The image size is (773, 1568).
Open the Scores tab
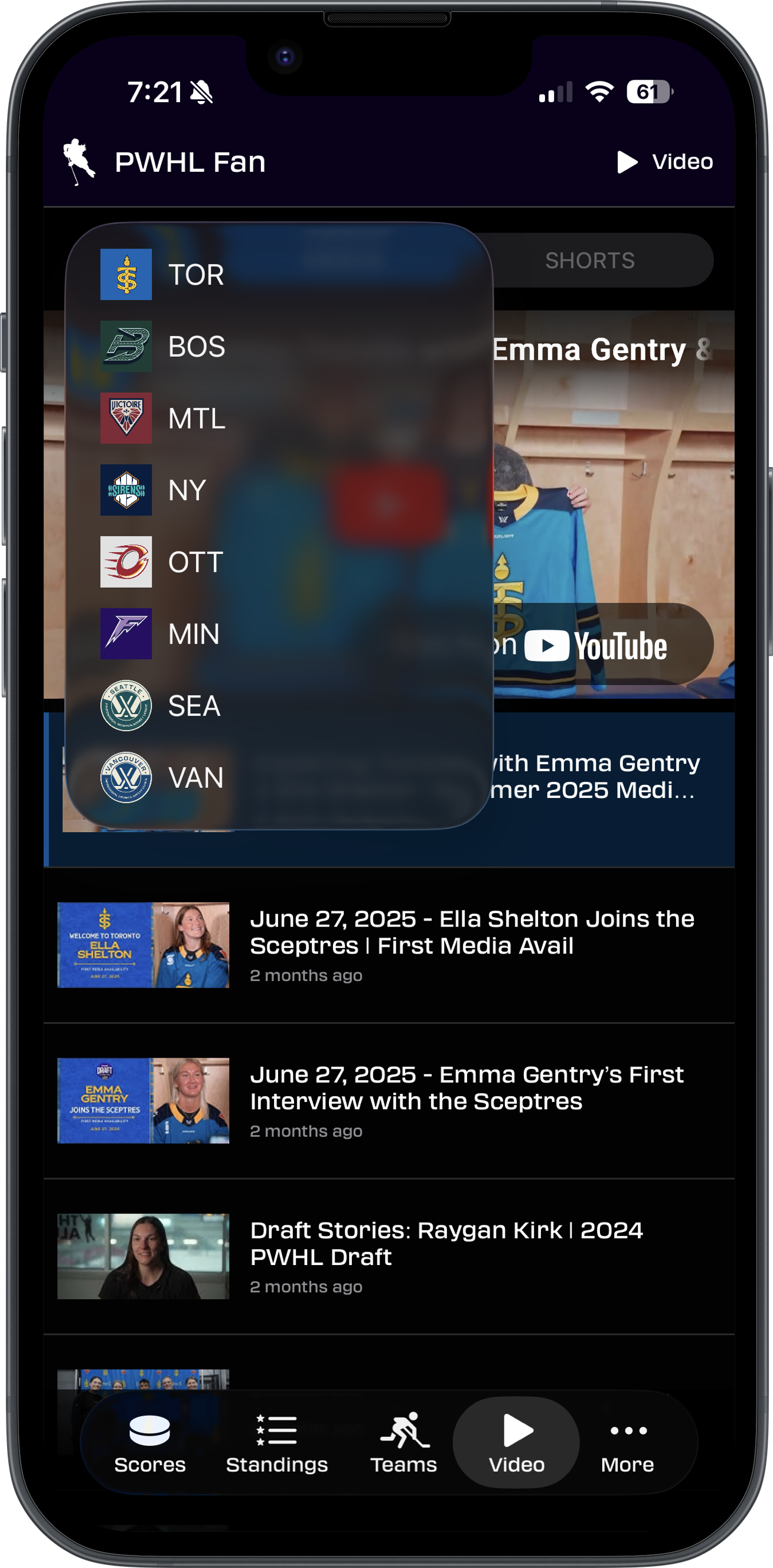150,1443
